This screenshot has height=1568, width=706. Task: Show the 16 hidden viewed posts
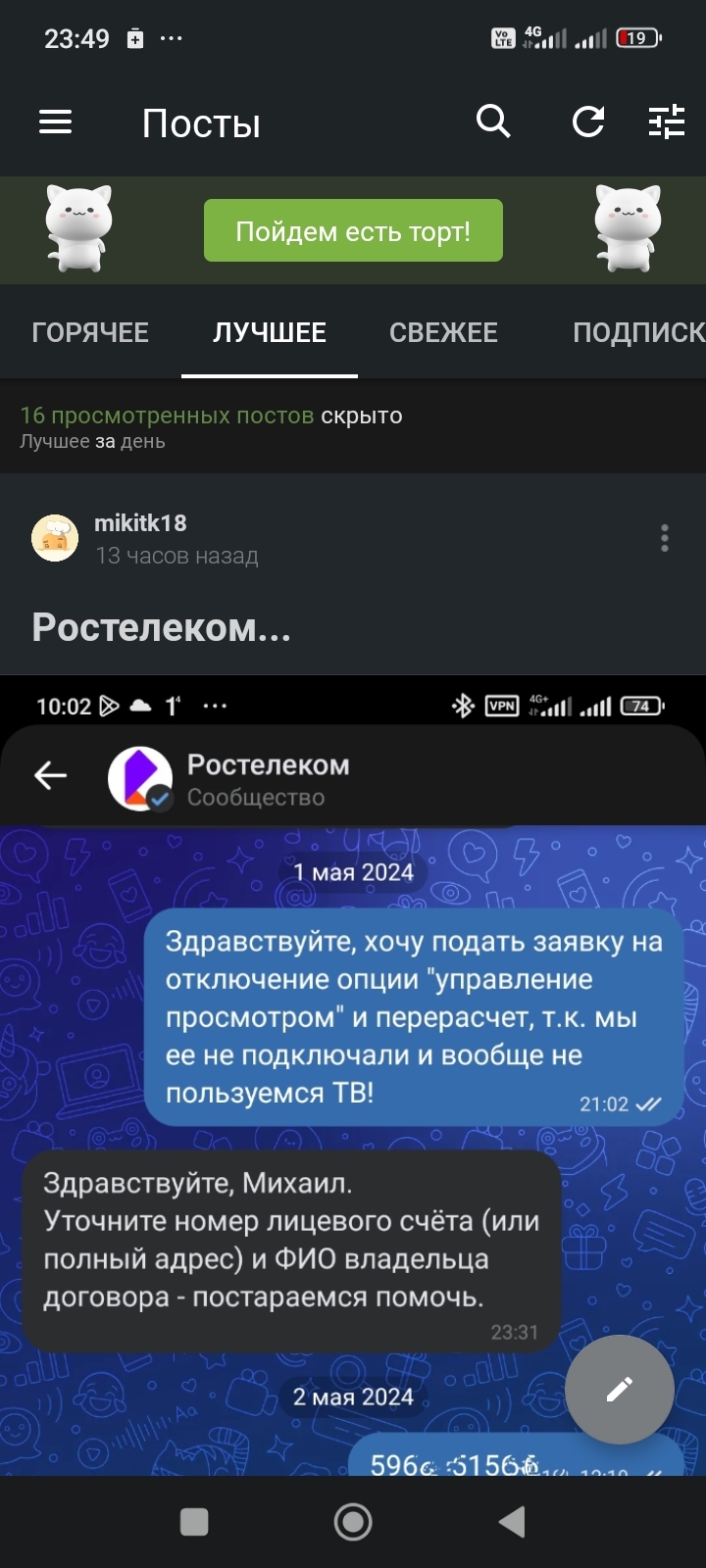click(167, 416)
